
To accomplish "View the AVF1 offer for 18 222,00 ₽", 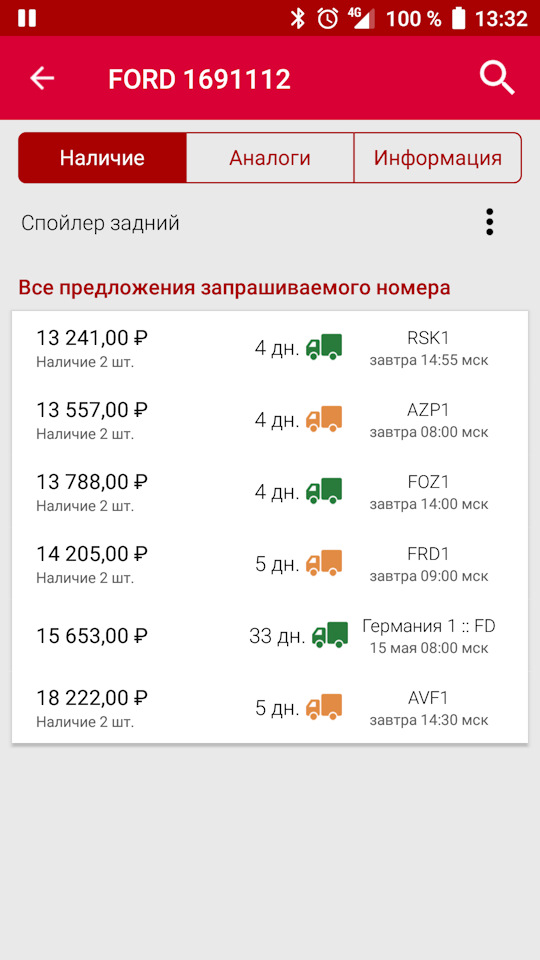I will tap(270, 708).
